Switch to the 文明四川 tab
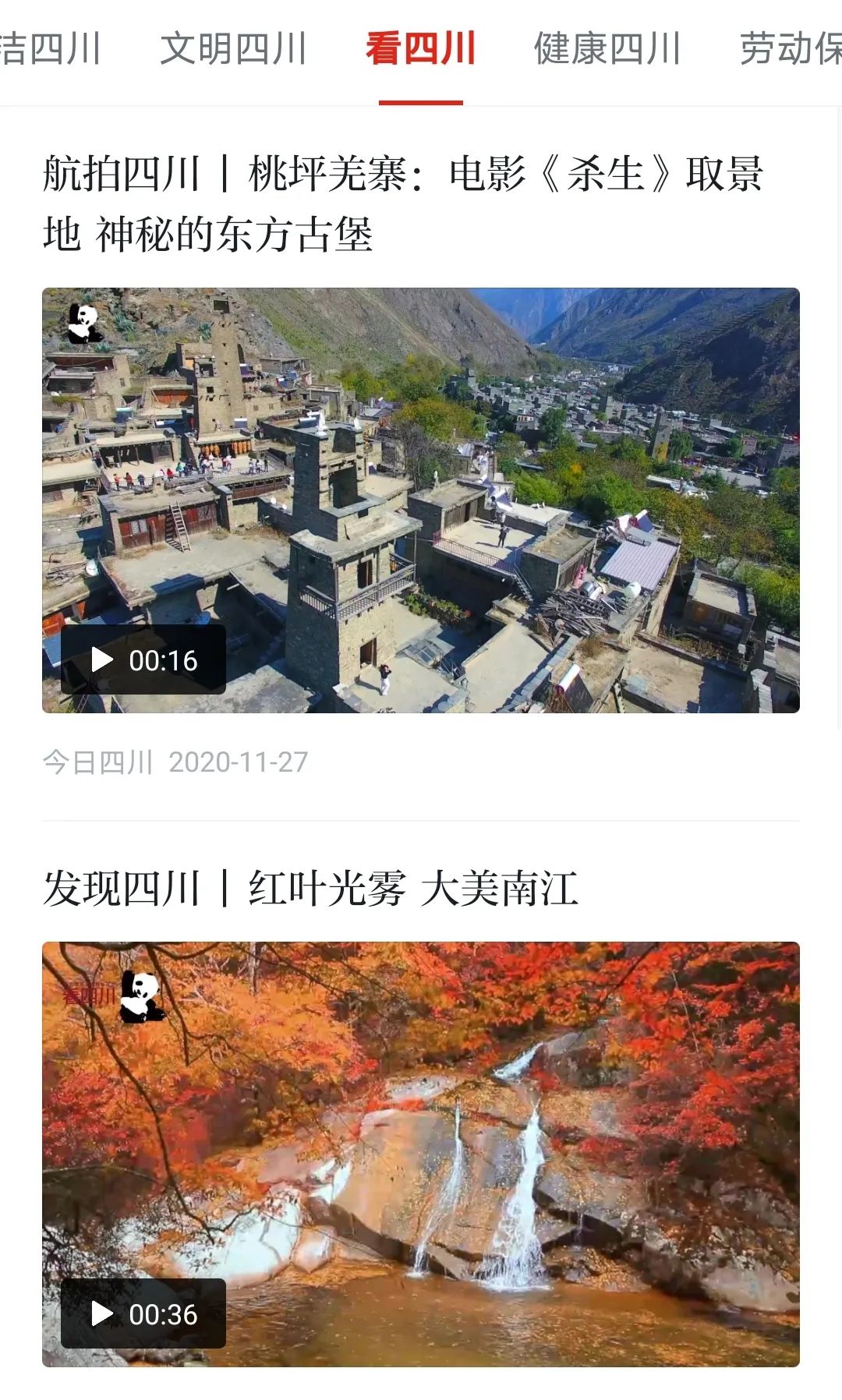Screen dimensions: 842x1400 coord(232,48)
